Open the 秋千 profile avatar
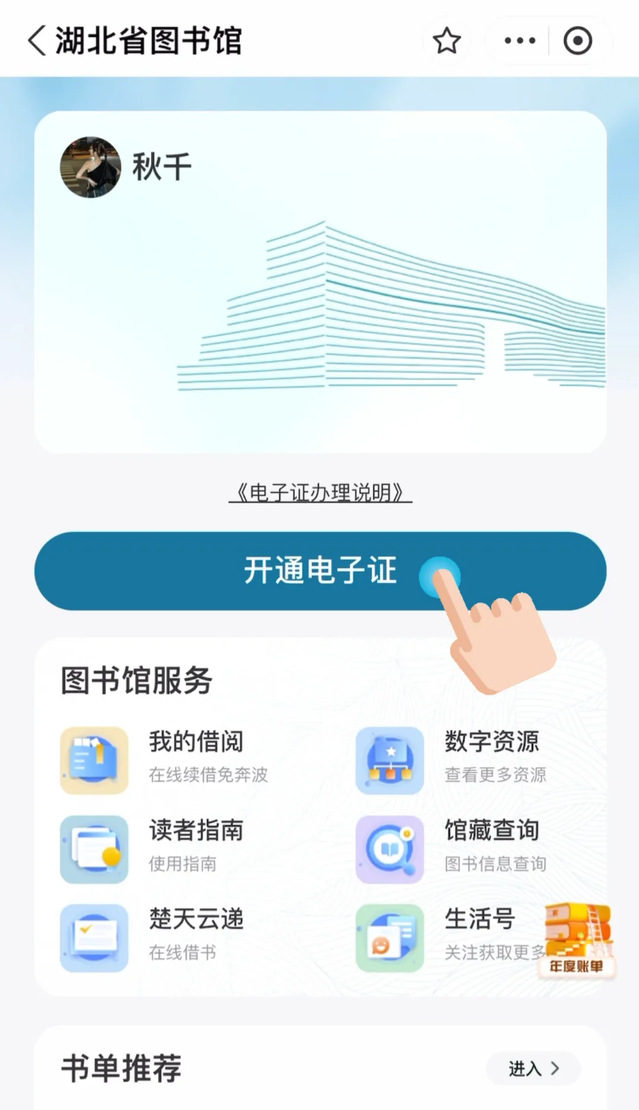This screenshot has width=639, height=1110. [x=90, y=167]
